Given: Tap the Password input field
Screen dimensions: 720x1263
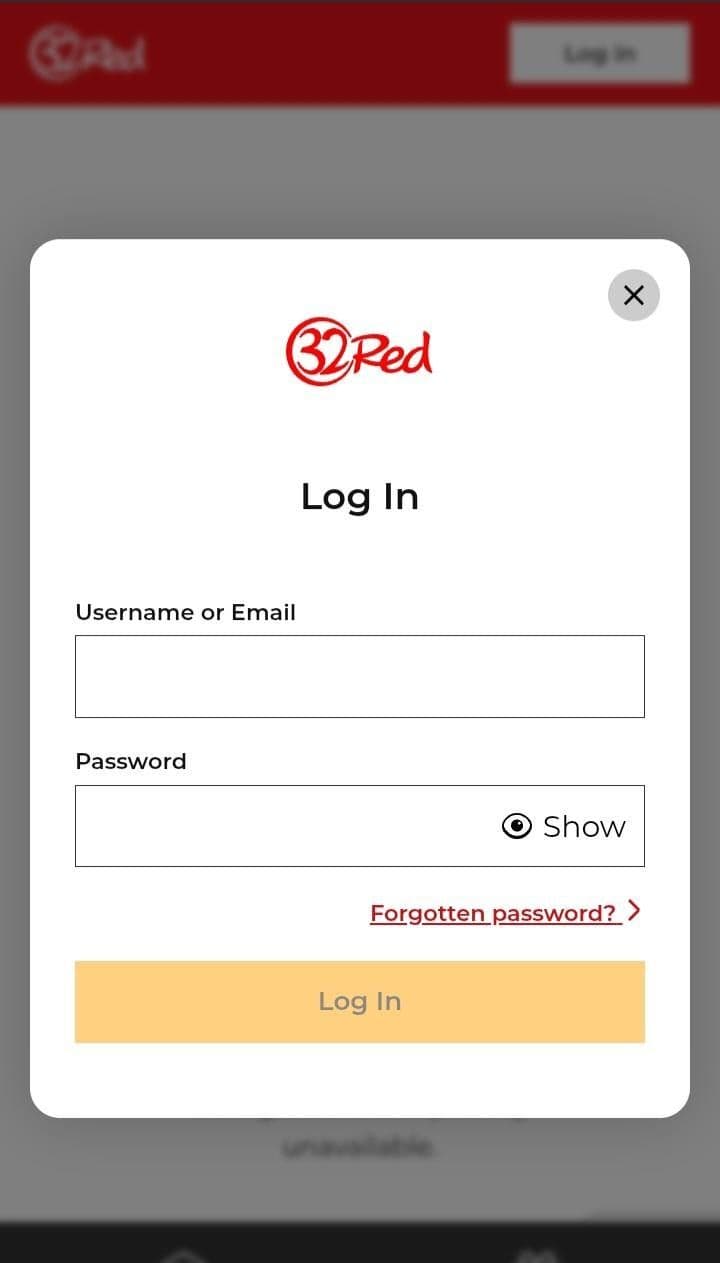Looking at the screenshot, I should tap(280, 826).
